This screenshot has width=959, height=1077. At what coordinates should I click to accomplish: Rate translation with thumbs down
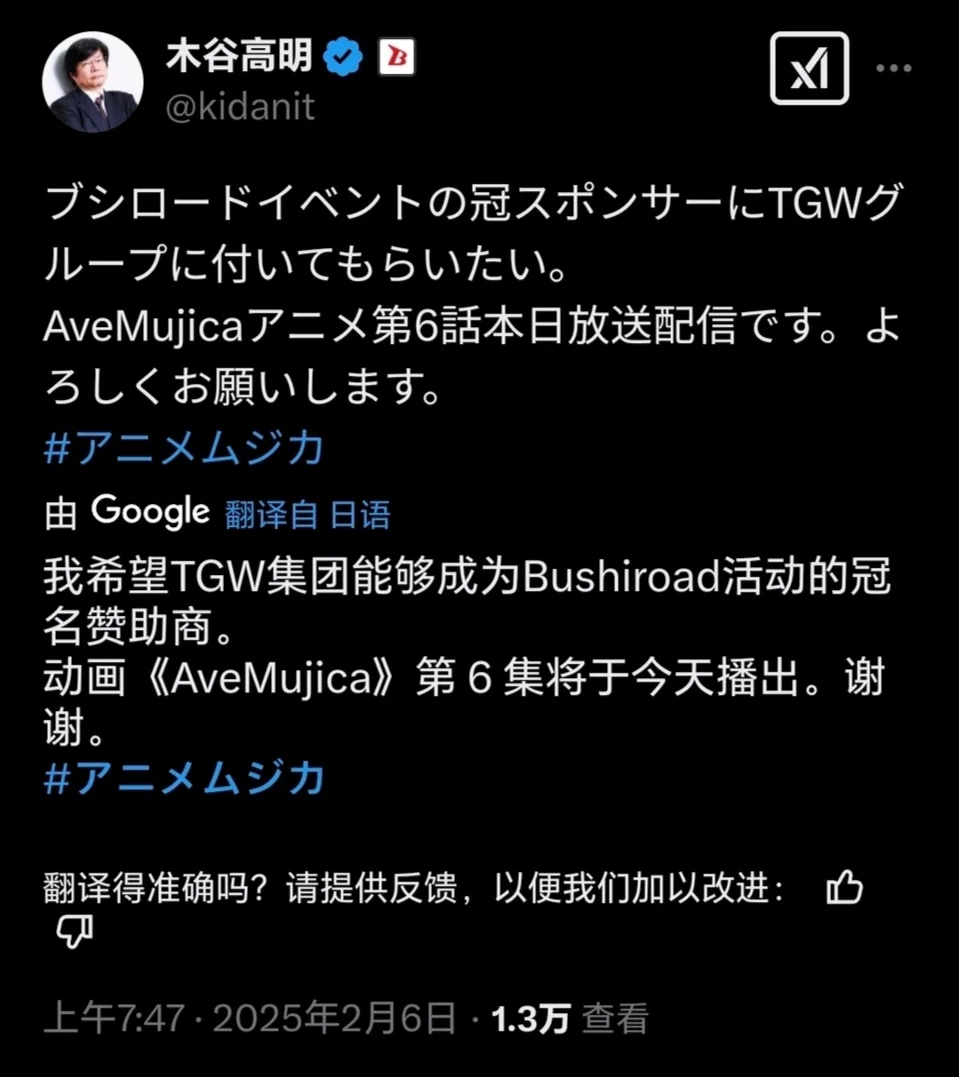point(74,932)
